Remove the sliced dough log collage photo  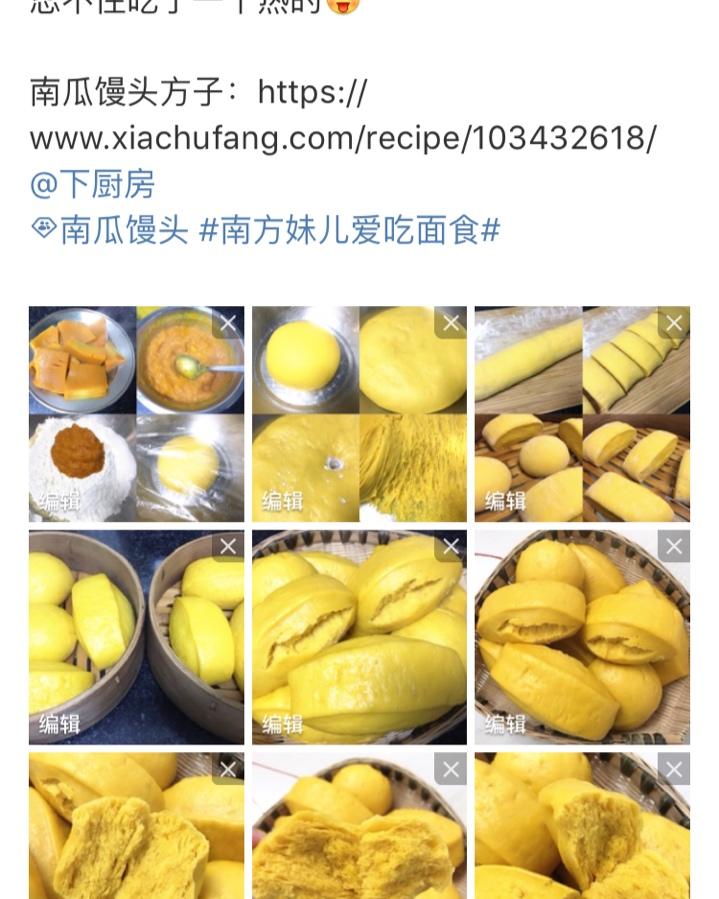tap(674, 323)
